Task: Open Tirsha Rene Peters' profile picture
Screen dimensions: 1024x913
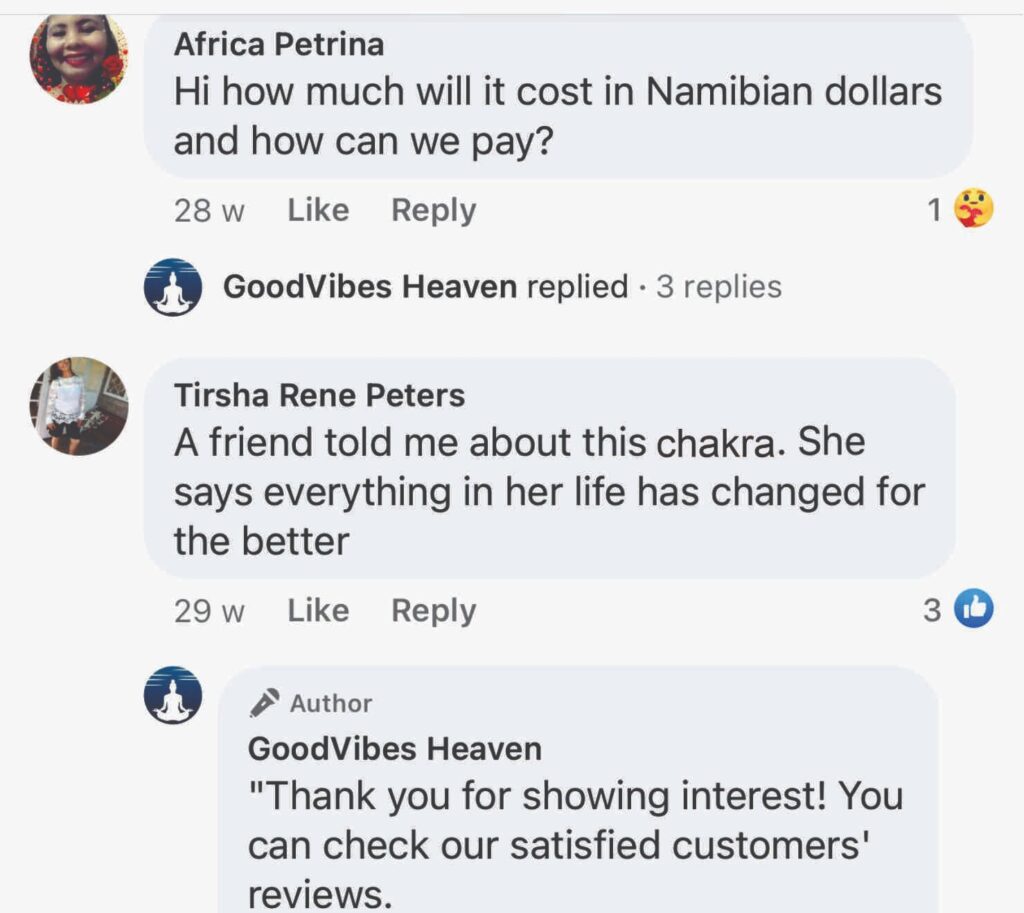Action: point(78,405)
